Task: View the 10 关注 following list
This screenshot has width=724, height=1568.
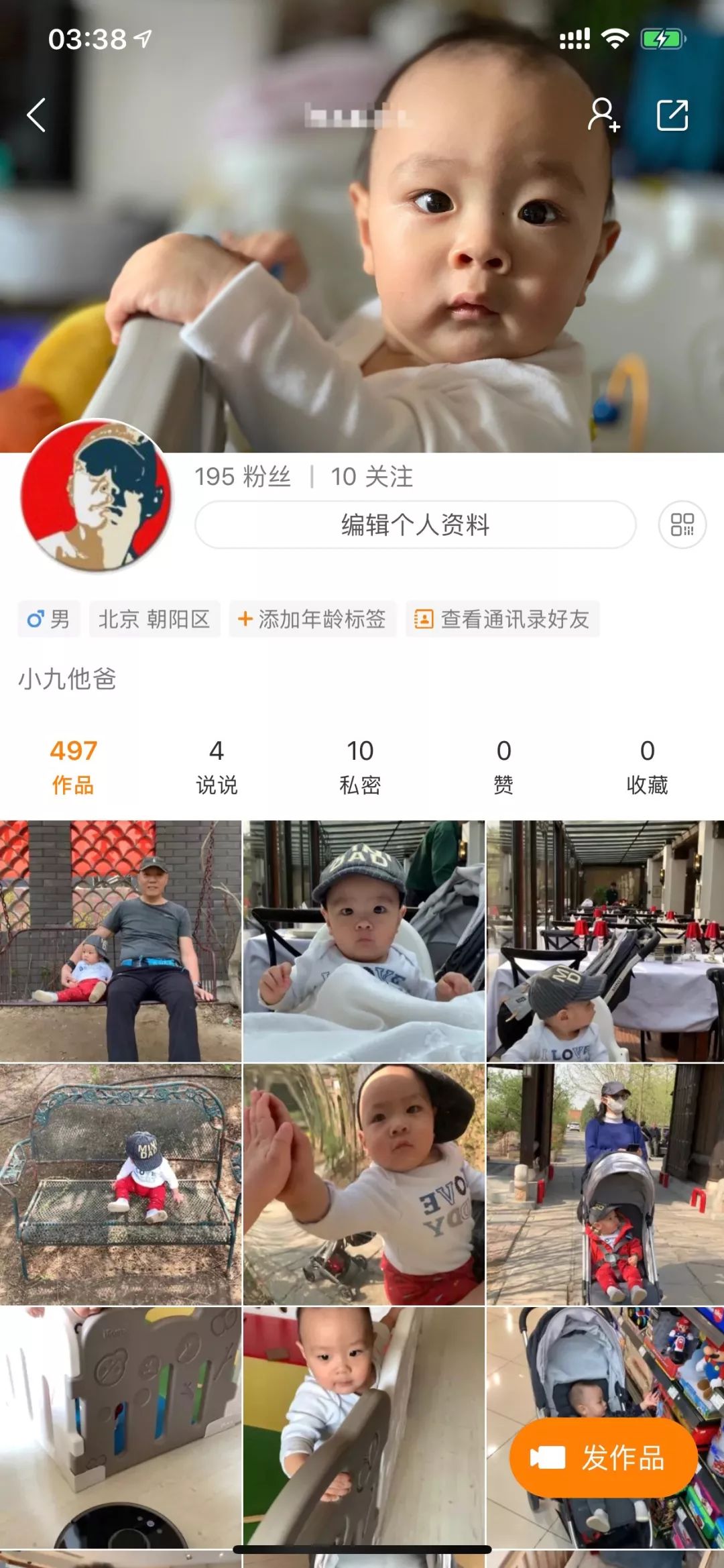Action: pos(371,477)
